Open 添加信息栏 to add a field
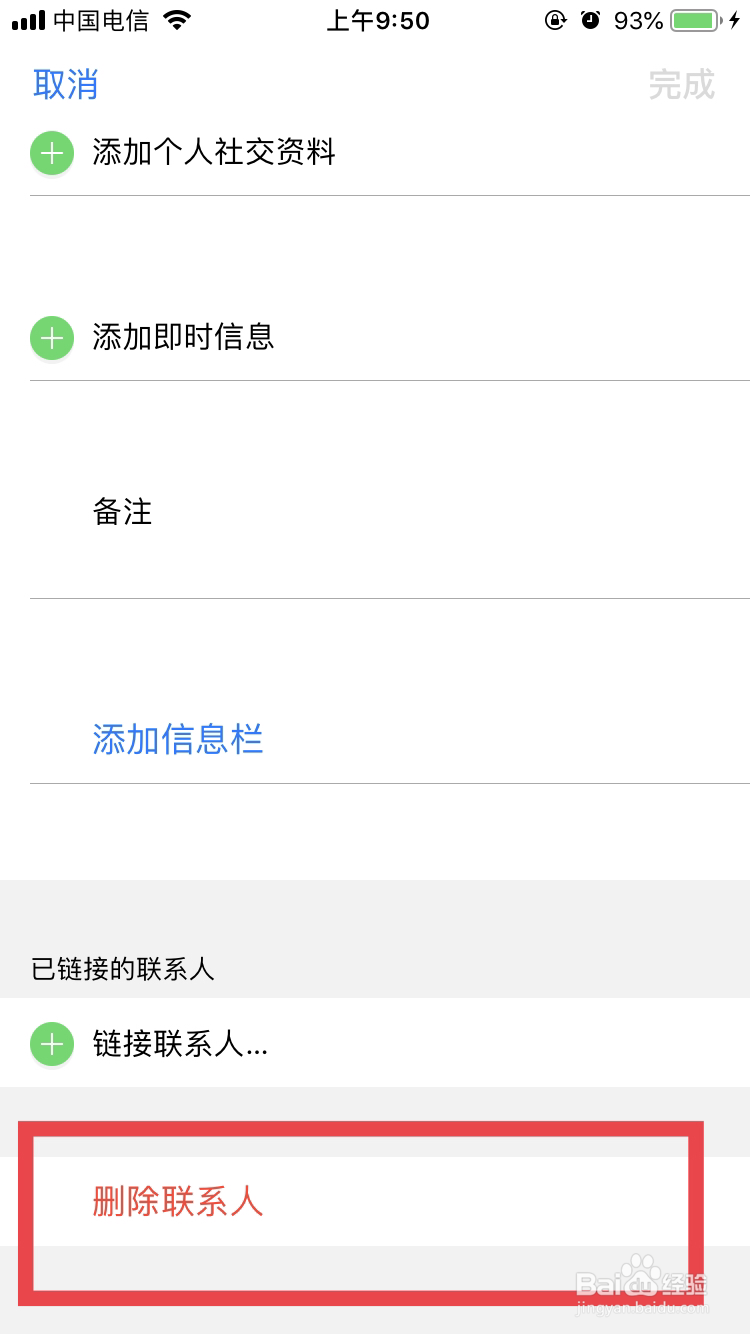Image resolution: width=750 pixels, height=1334 pixels. [x=177, y=740]
